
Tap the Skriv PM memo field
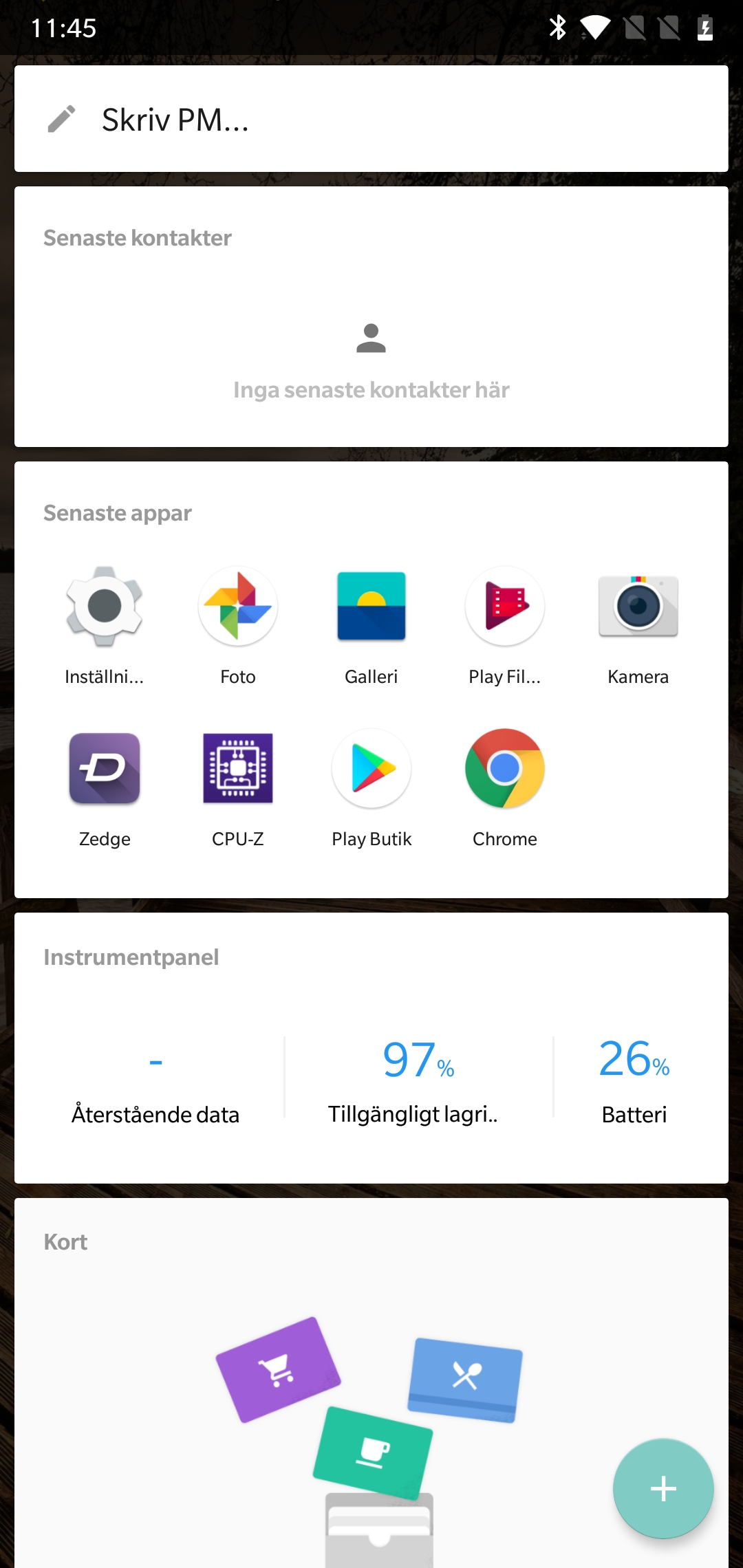point(371,119)
